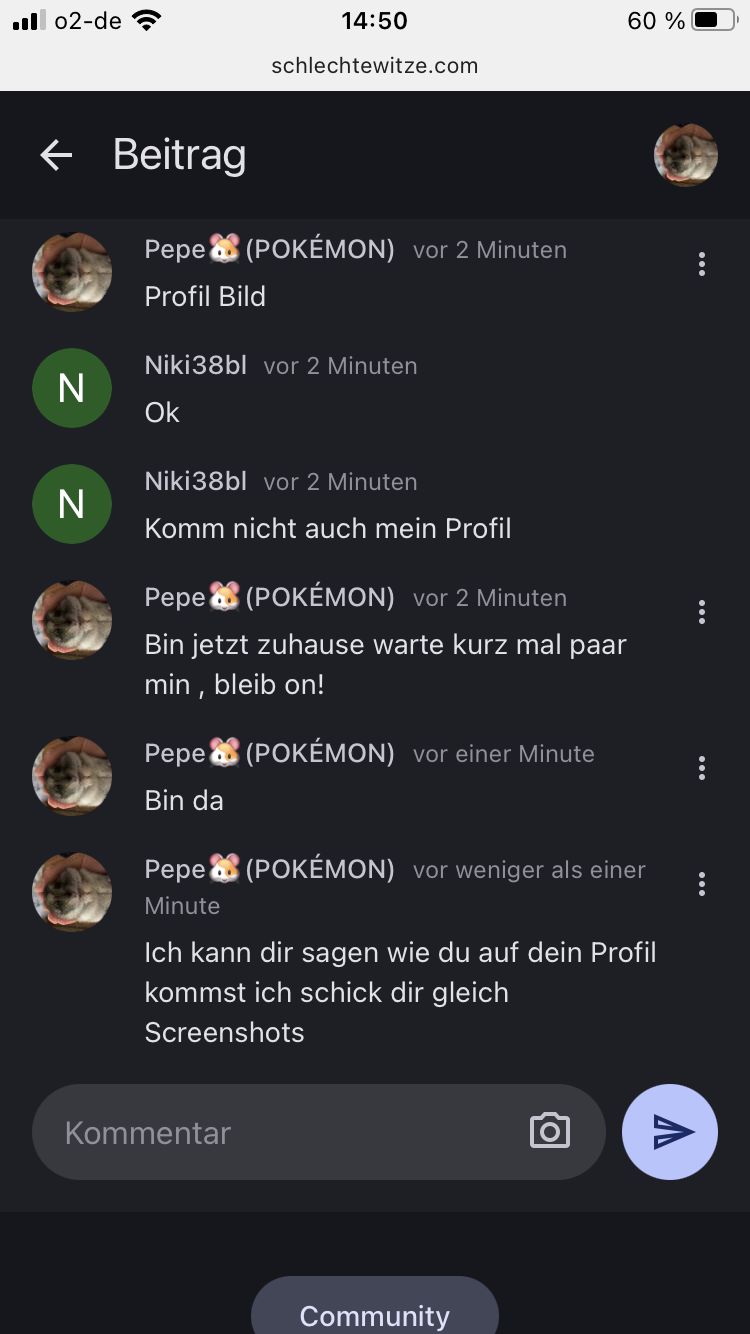Open the options menu for the "Profil Bild" comment
The height and width of the screenshot is (1334, 750).
[x=702, y=264]
